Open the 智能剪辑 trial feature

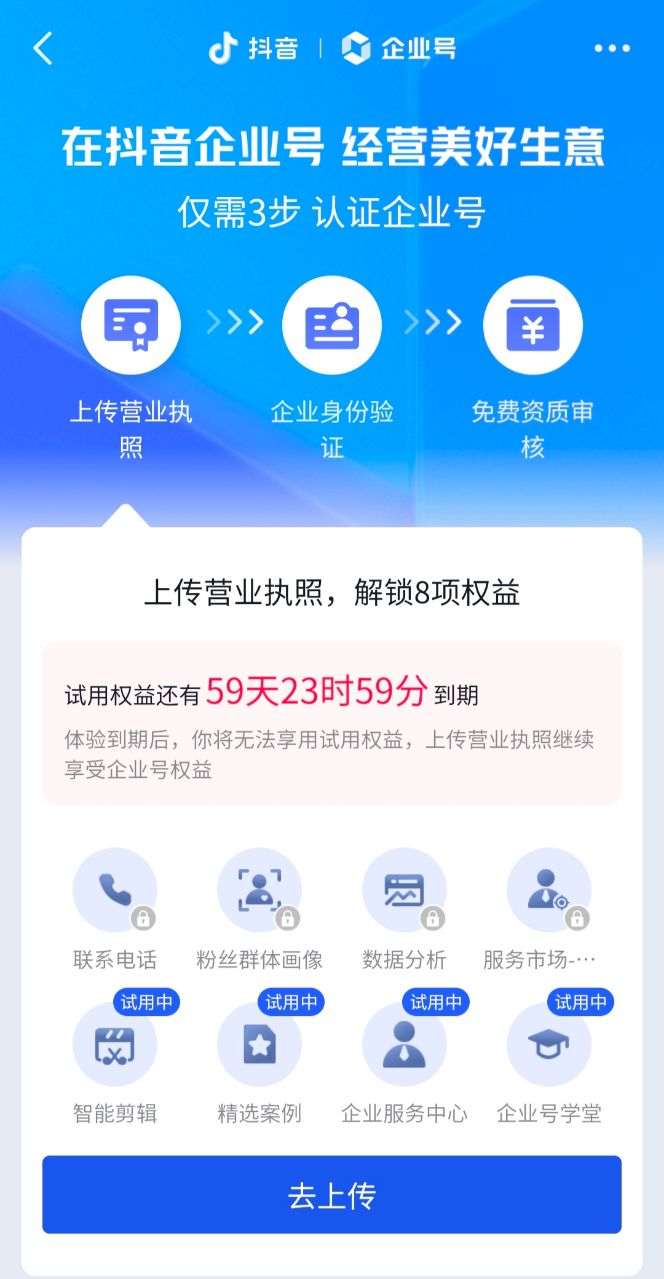[115, 1045]
